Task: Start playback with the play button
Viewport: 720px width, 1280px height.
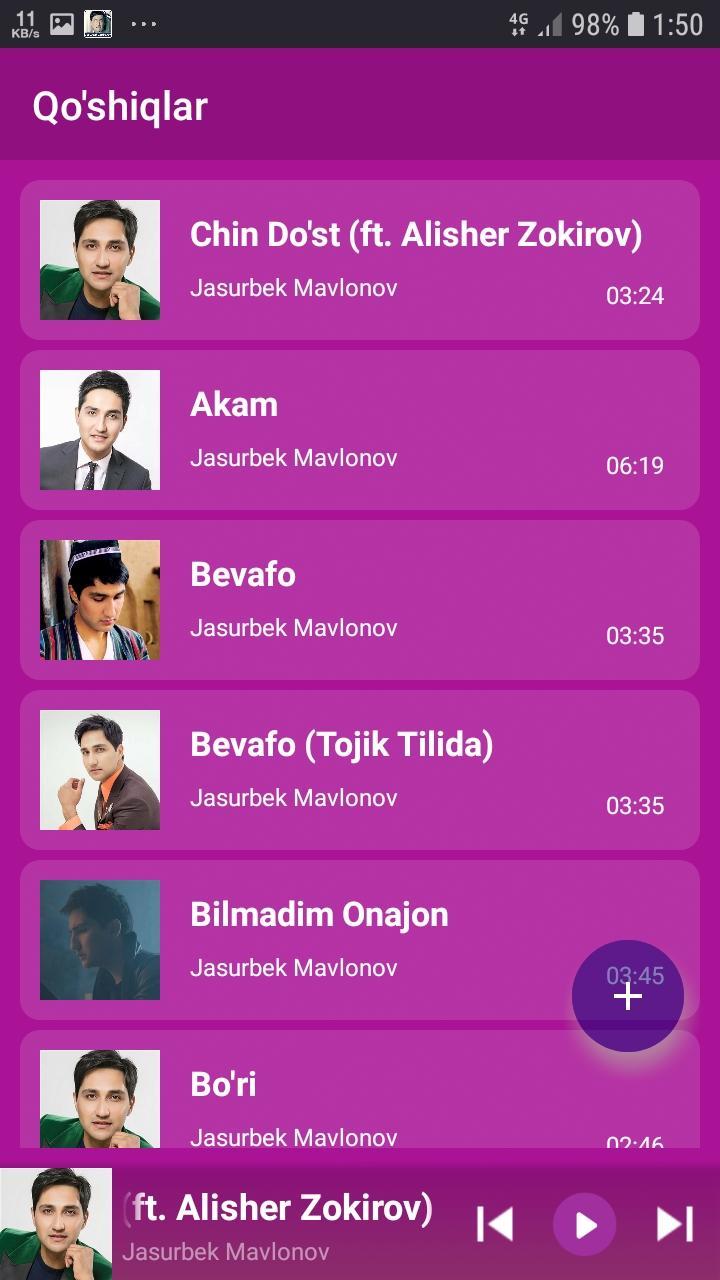Action: point(585,1224)
